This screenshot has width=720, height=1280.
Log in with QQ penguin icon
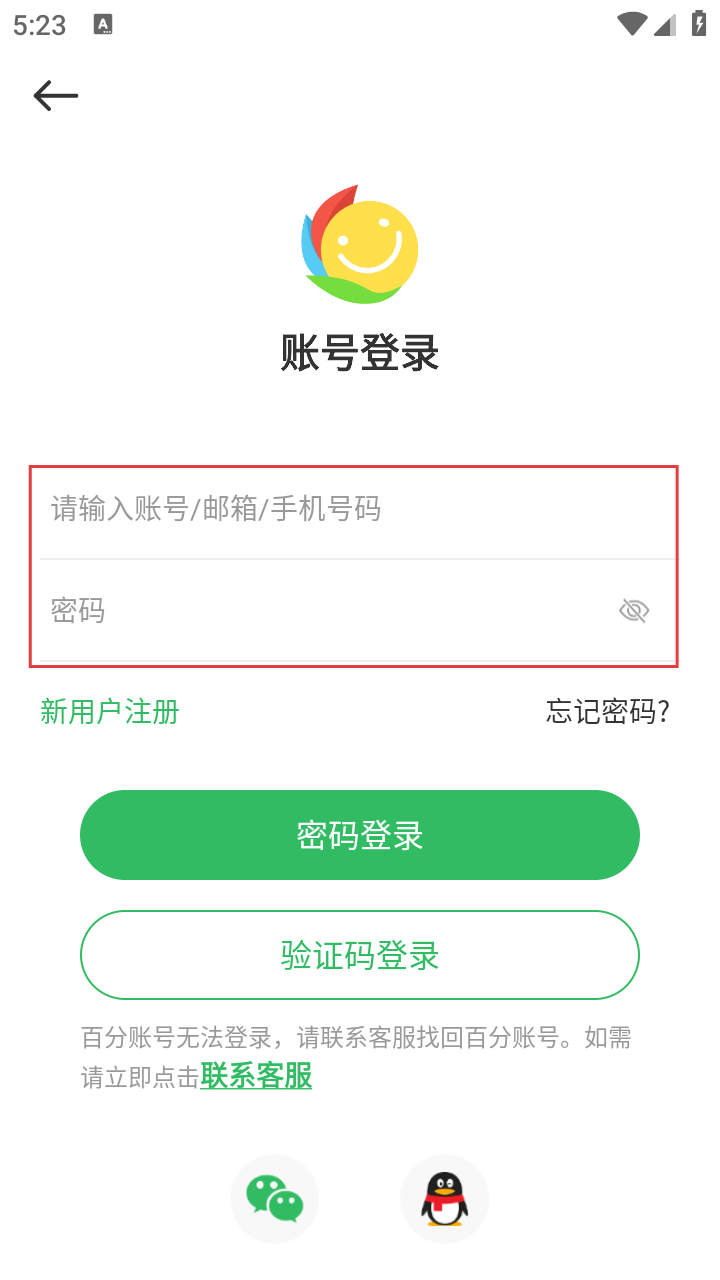click(x=444, y=1199)
